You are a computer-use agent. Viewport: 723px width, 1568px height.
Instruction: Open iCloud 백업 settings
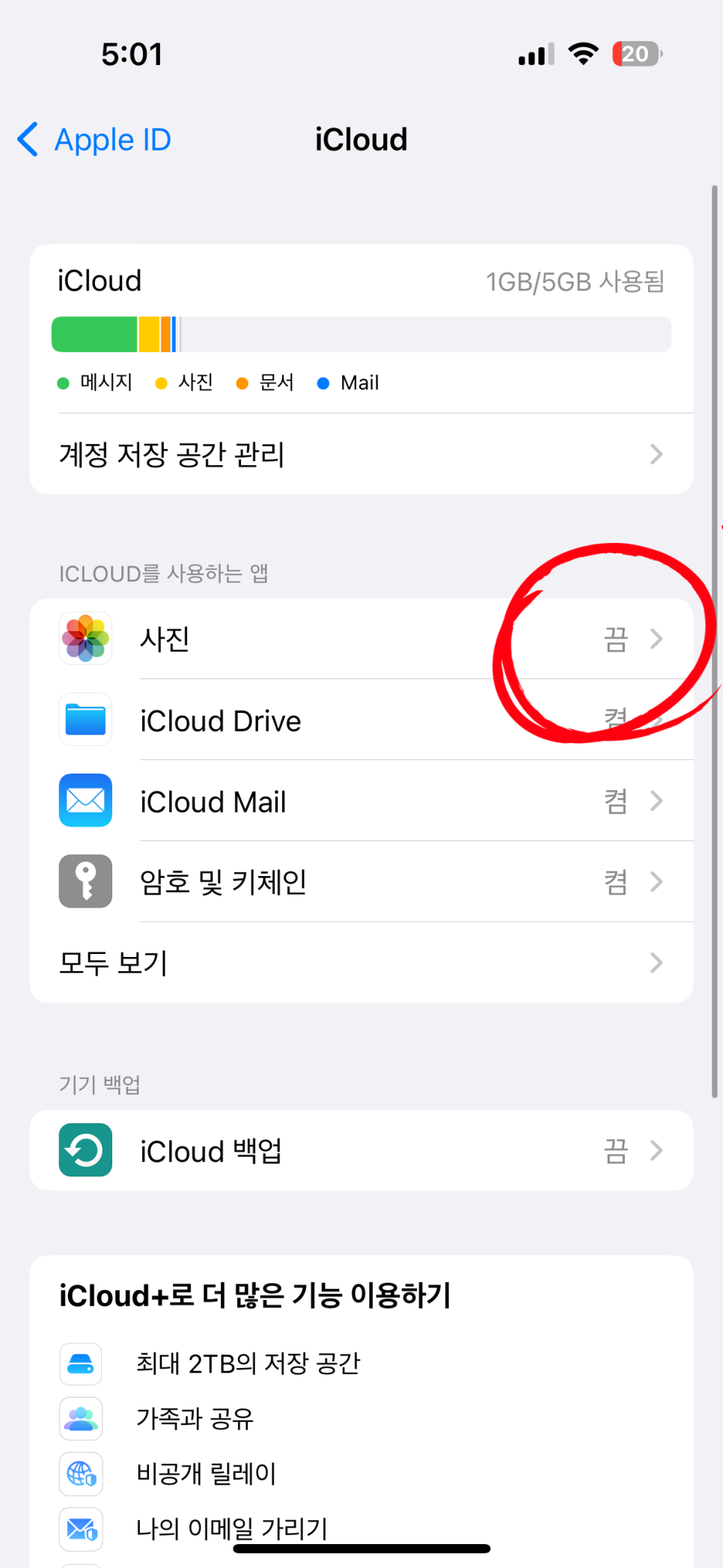tap(361, 1151)
